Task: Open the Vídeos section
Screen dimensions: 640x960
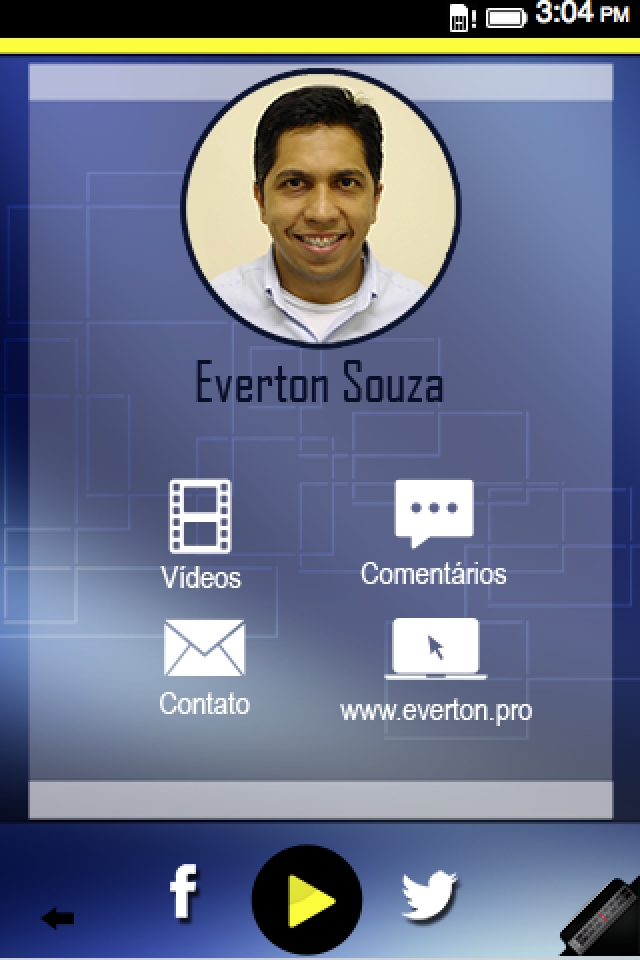Action: [200, 518]
